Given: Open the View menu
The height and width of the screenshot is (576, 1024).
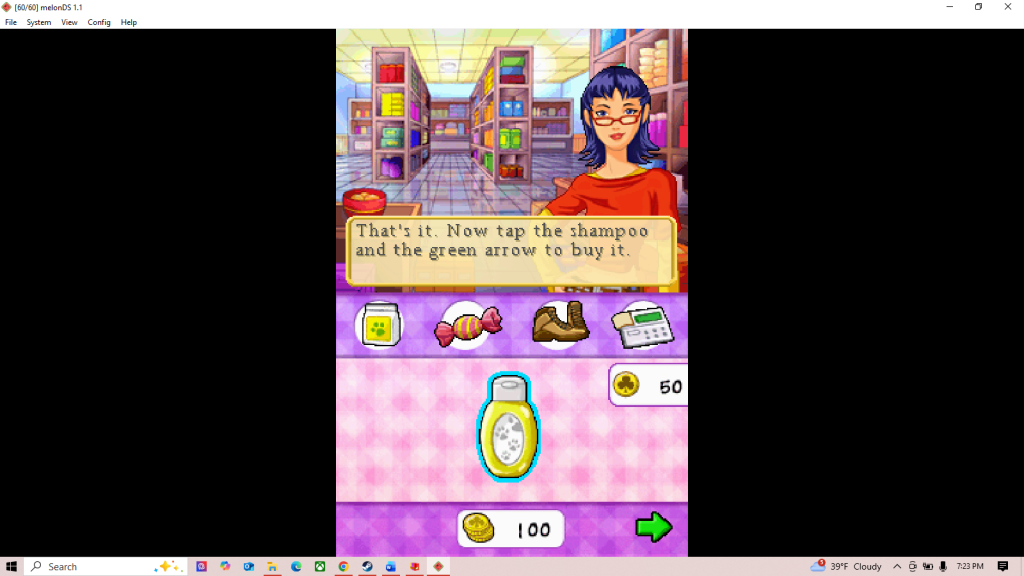Looking at the screenshot, I should coord(69,22).
